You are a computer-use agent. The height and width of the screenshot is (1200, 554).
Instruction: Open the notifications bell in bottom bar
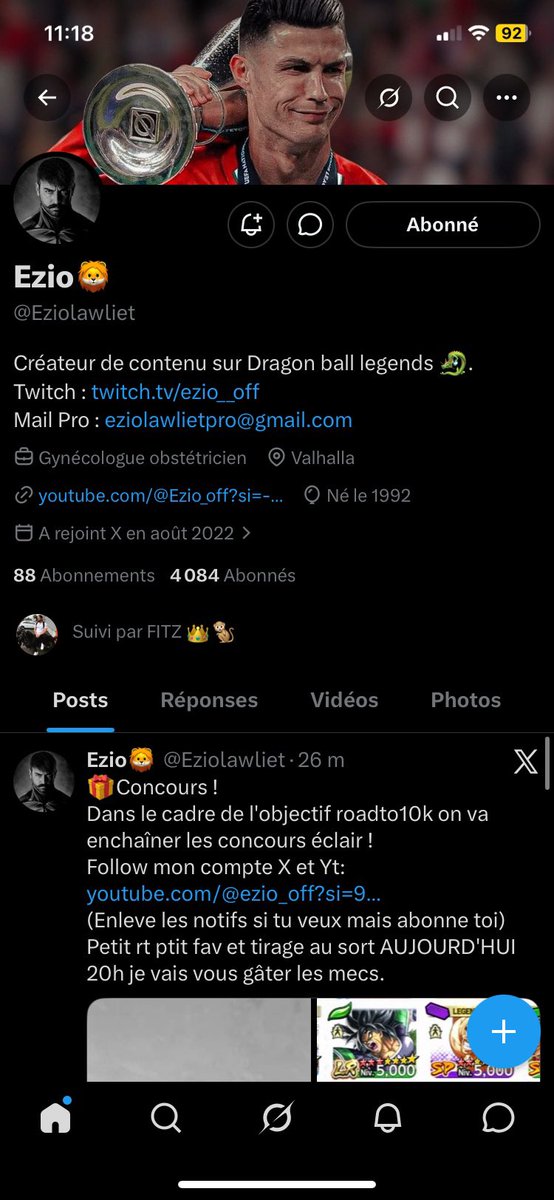click(x=387, y=1118)
